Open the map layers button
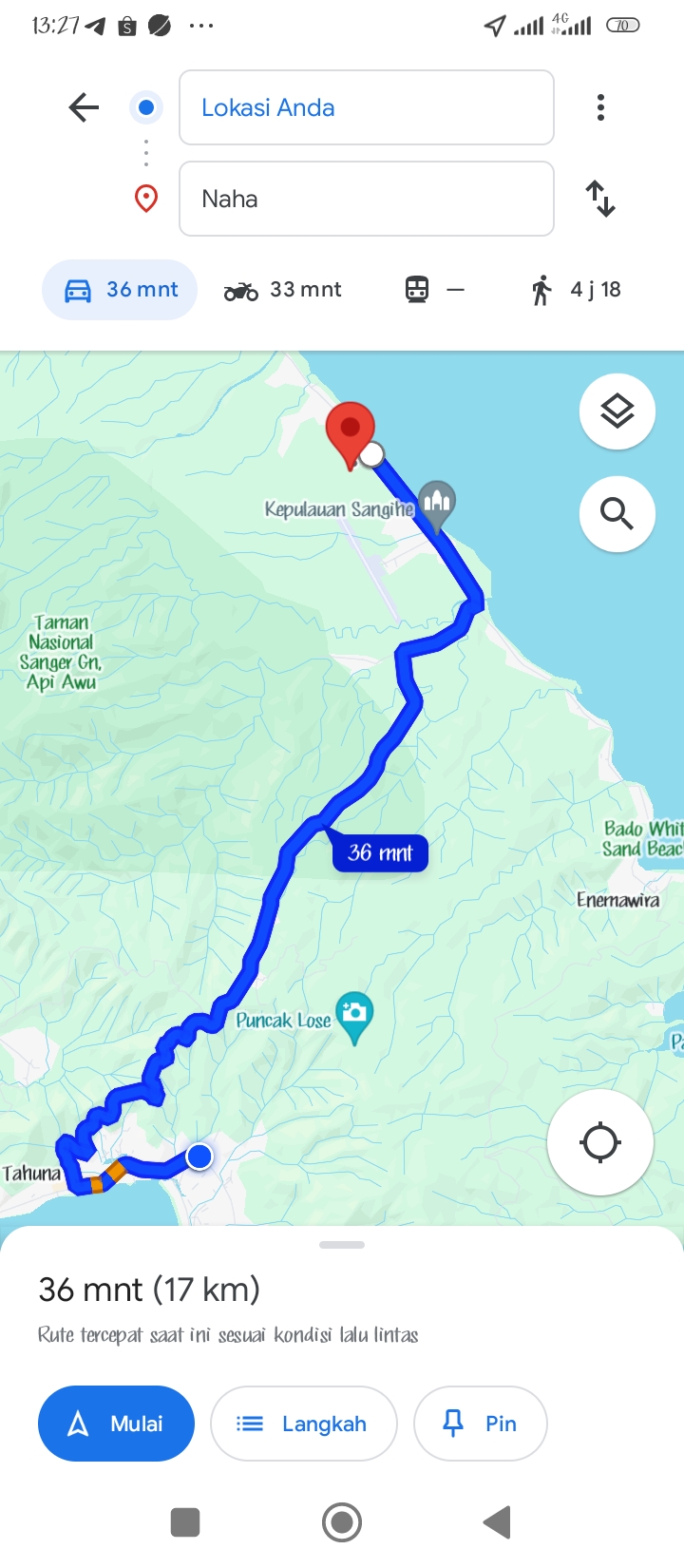Image resolution: width=684 pixels, height=1568 pixels. tap(617, 411)
